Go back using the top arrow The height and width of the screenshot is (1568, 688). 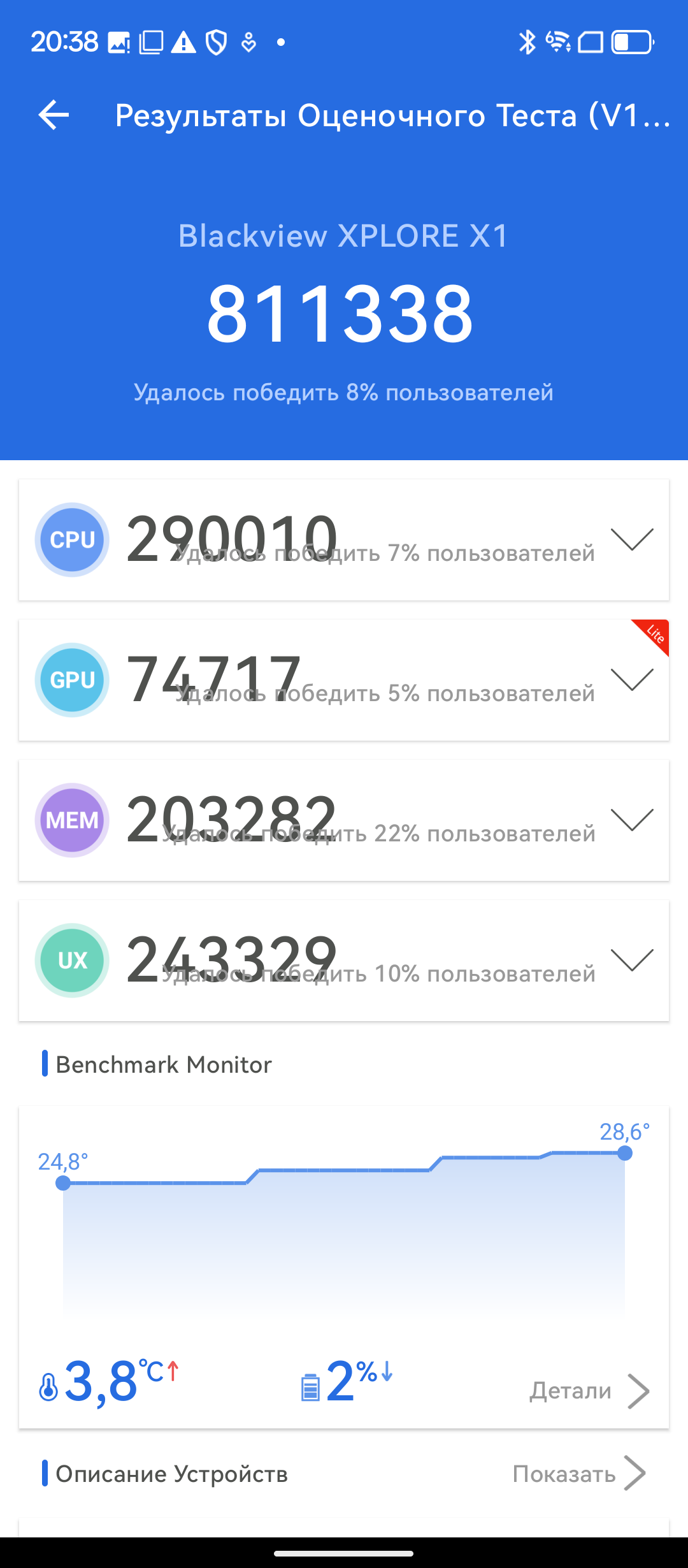pos(54,115)
